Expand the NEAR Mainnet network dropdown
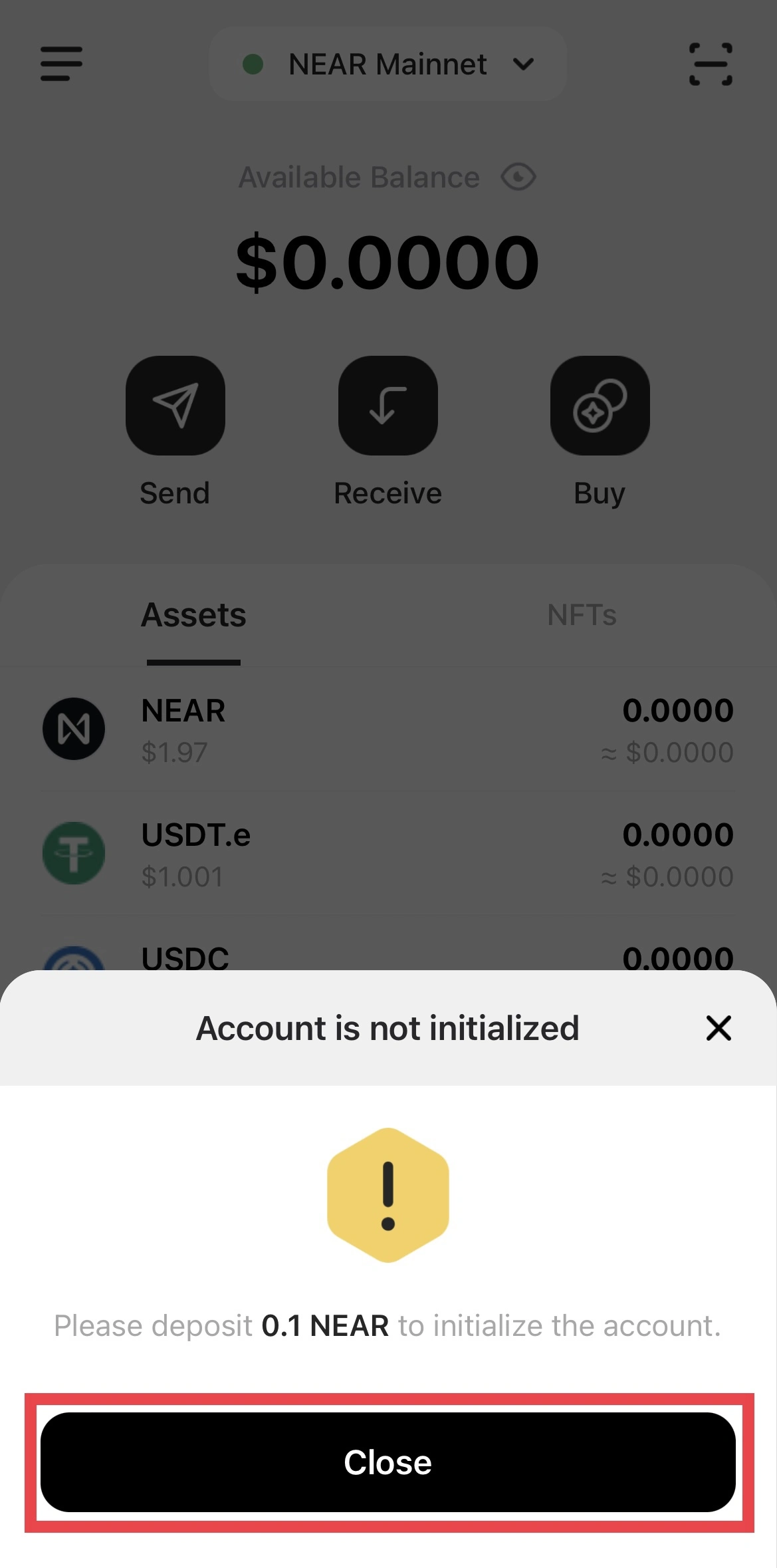 coord(388,65)
